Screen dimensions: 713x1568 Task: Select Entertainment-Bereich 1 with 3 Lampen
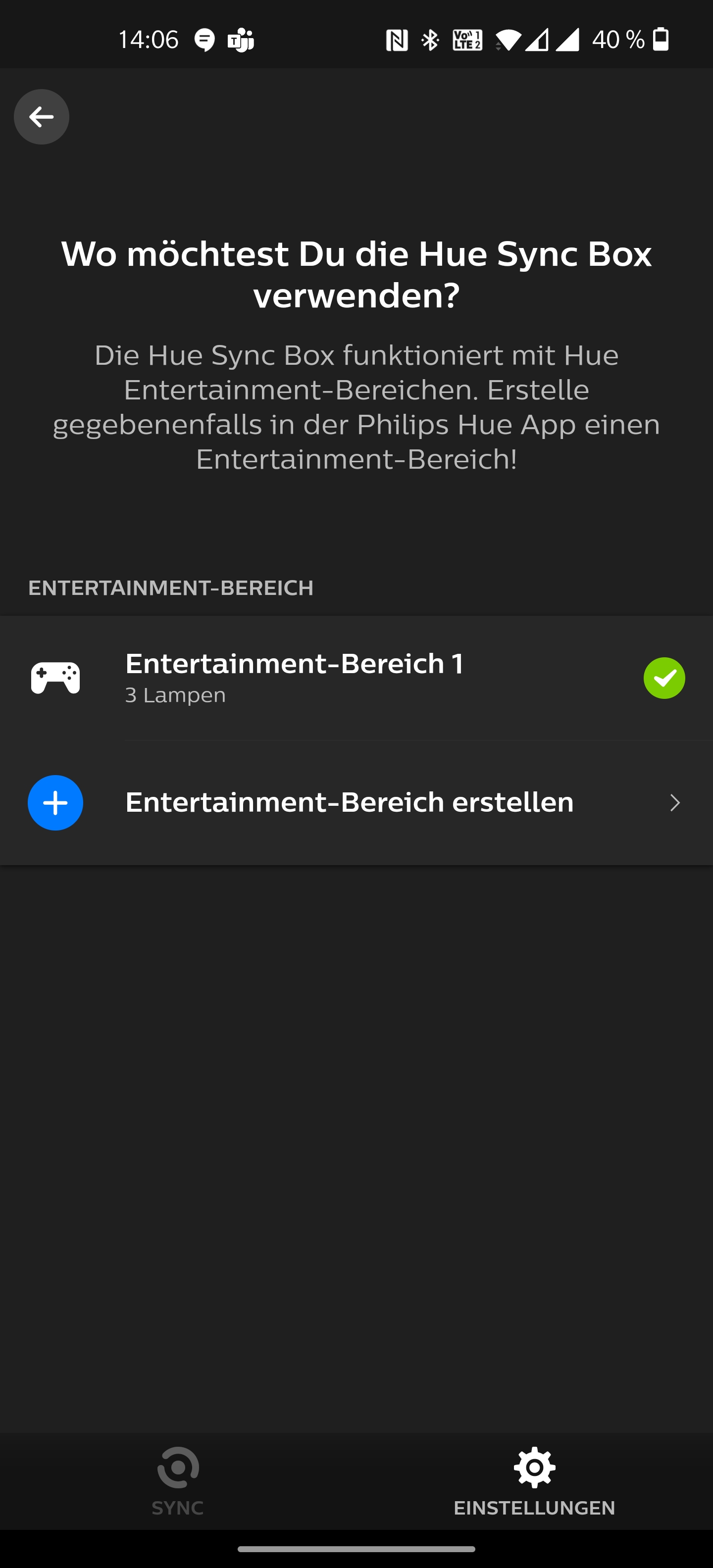click(356, 678)
